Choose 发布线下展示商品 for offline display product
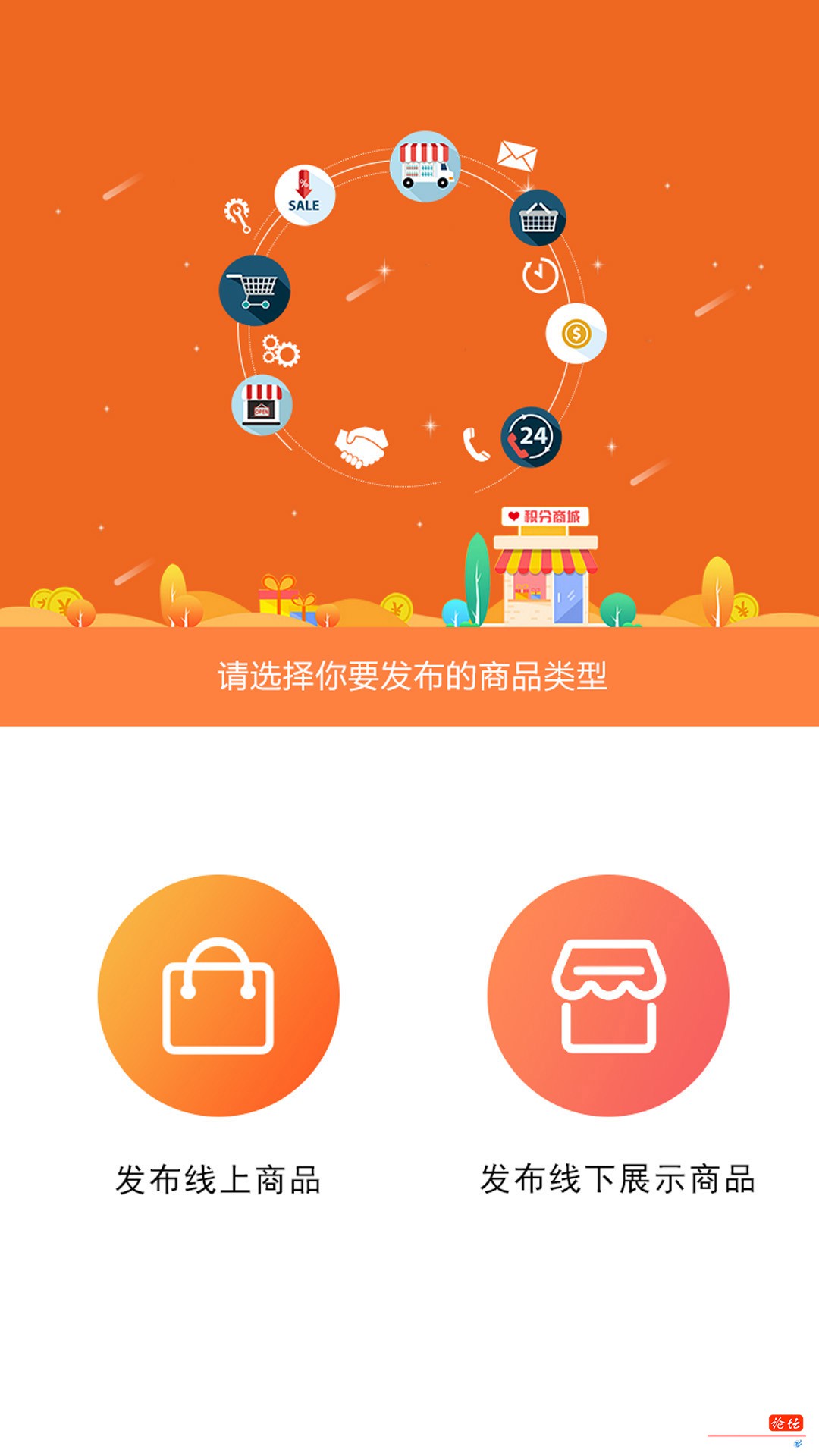Viewport: 819px width, 1456px height. click(x=608, y=996)
